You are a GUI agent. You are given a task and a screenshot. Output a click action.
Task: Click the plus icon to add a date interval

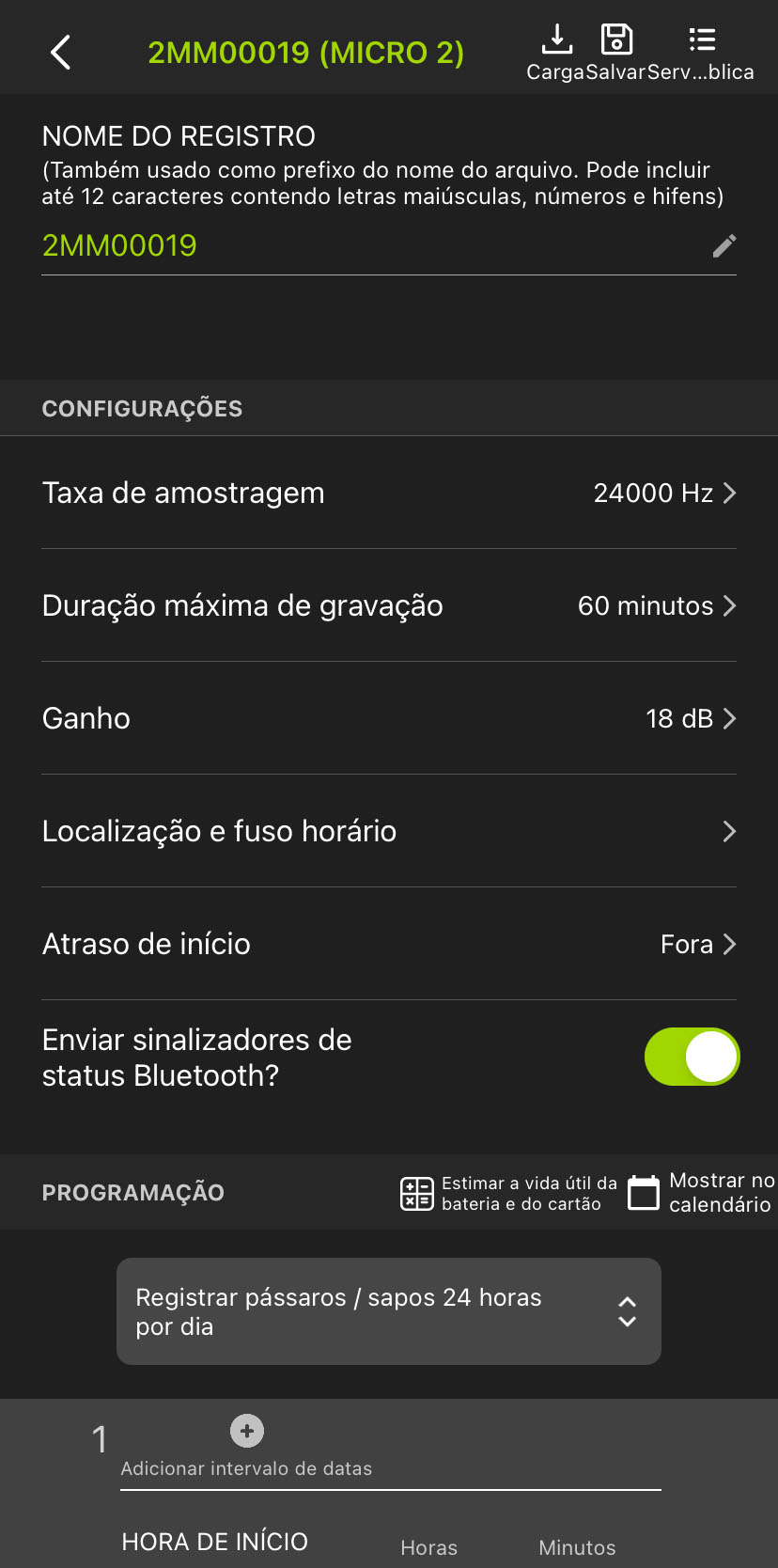click(246, 1430)
